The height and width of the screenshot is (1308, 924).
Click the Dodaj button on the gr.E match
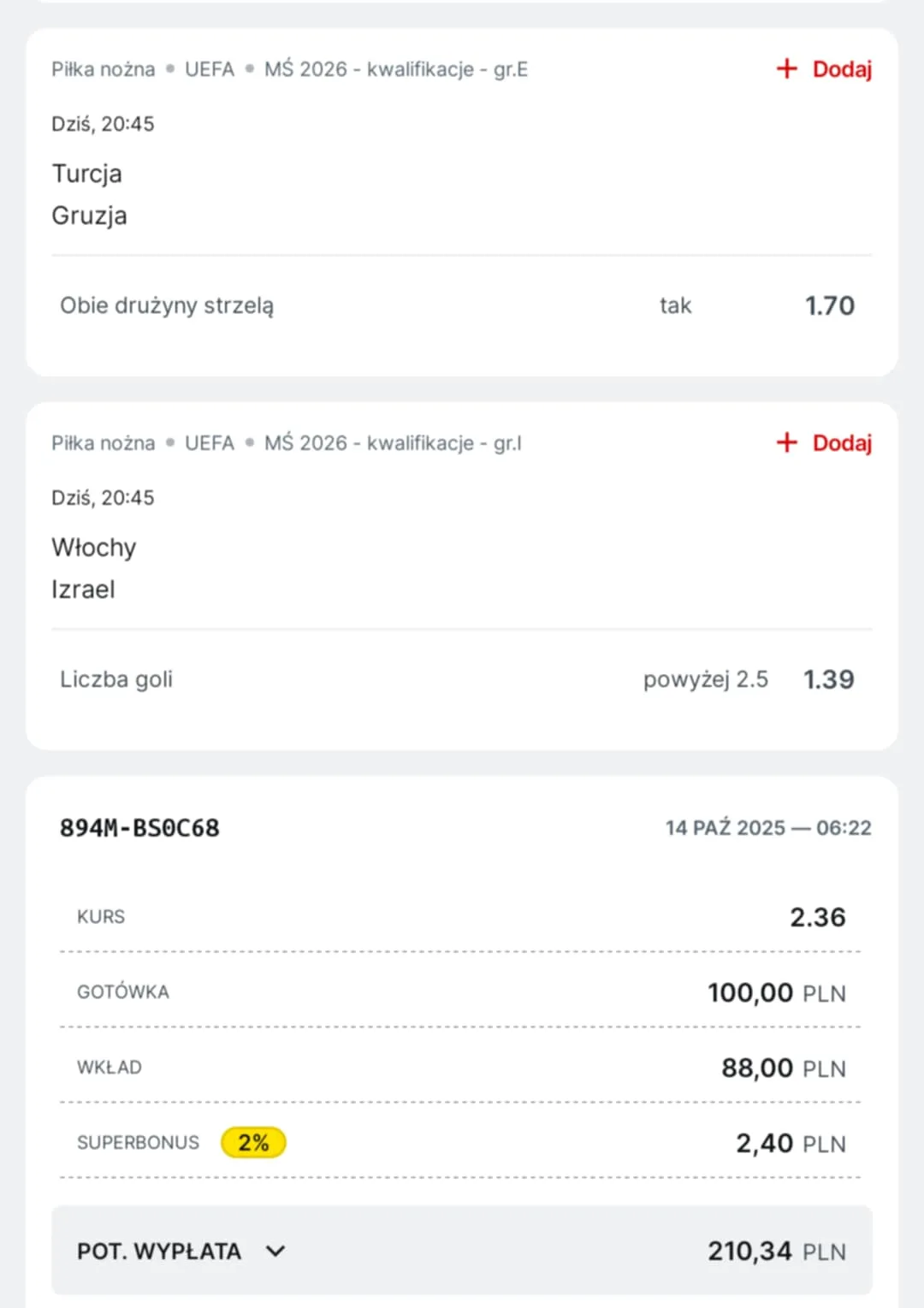tap(842, 69)
